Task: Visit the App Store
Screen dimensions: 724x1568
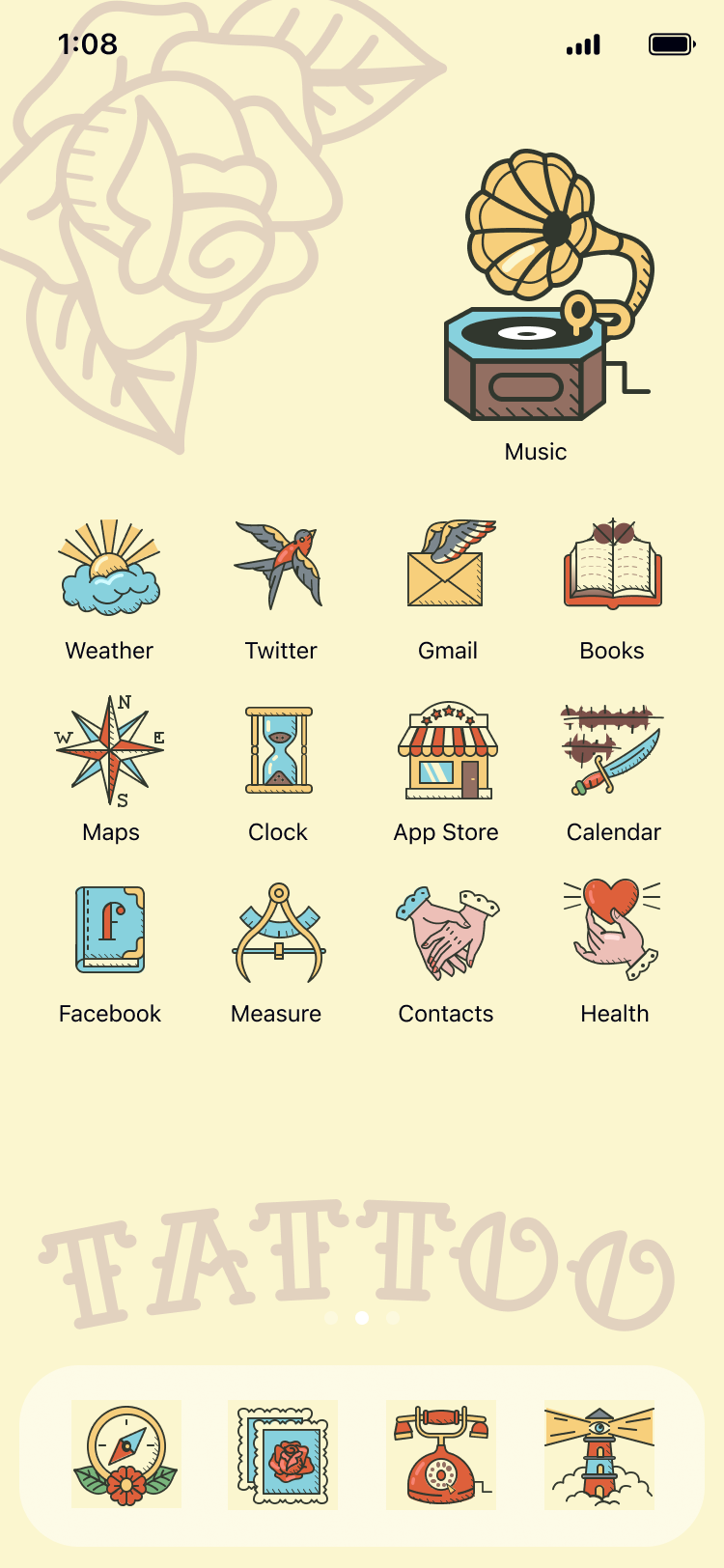Action: point(448,750)
